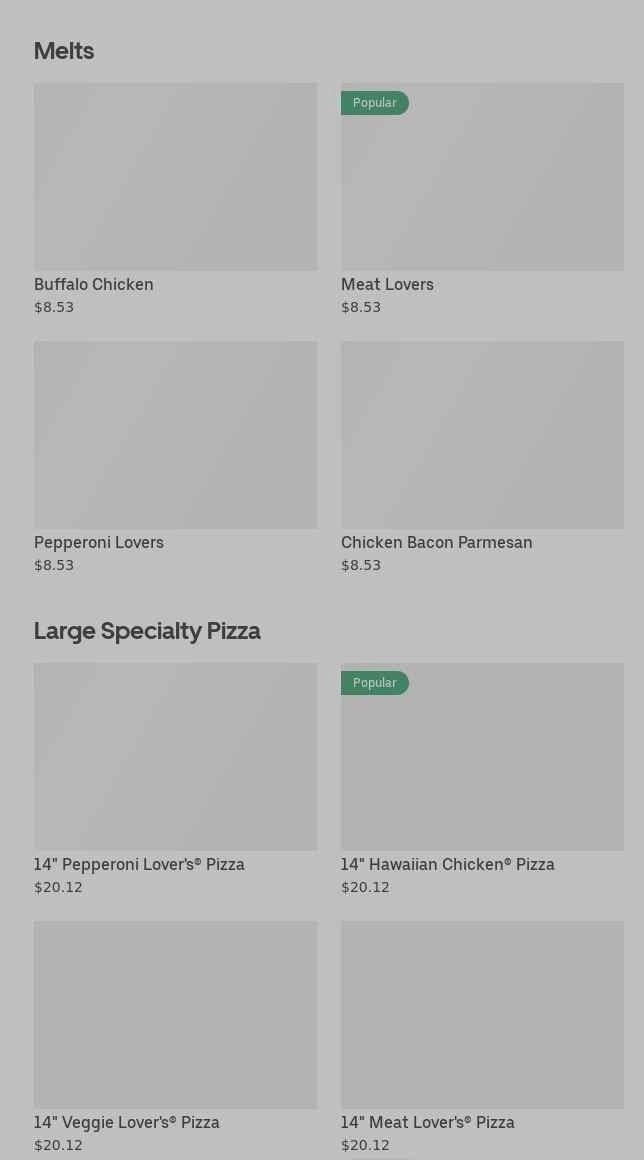Choose the 14" Pepperoni Lover's Pizza

[x=175, y=757]
